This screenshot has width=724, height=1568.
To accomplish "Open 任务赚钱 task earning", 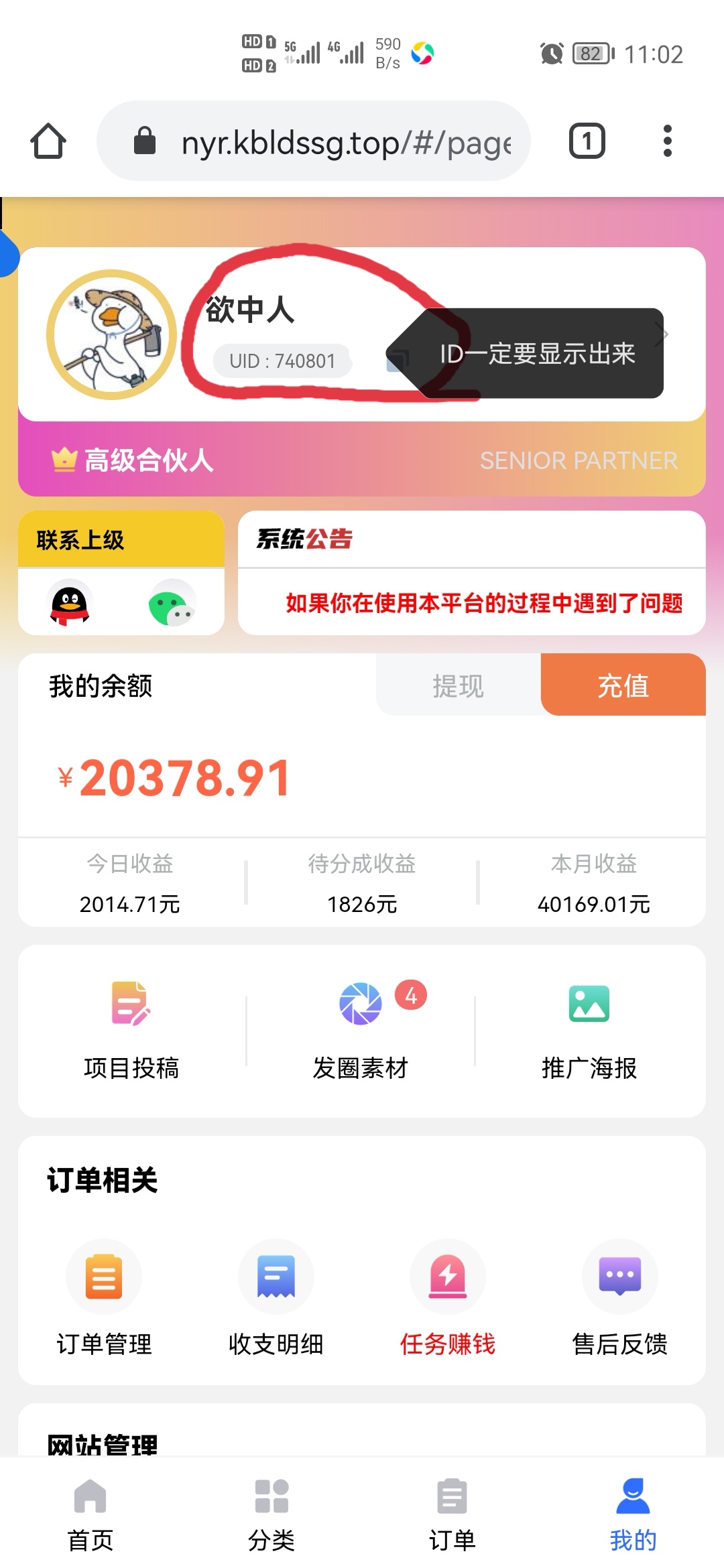I will tap(447, 1298).
